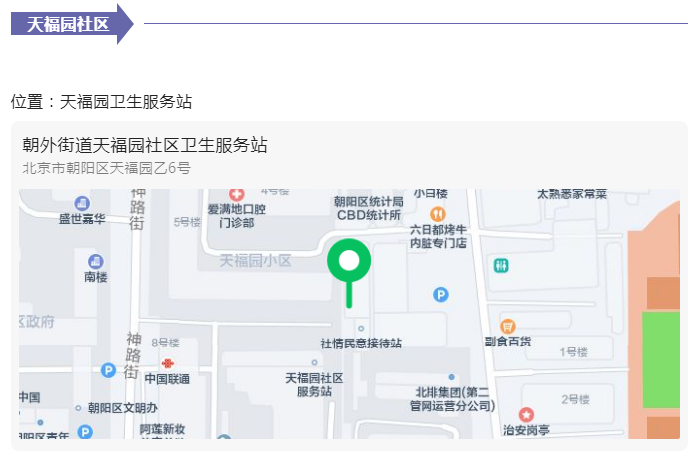Open the 朝外街道天福园社区卫生服务站 location map card

(x=146, y=146)
